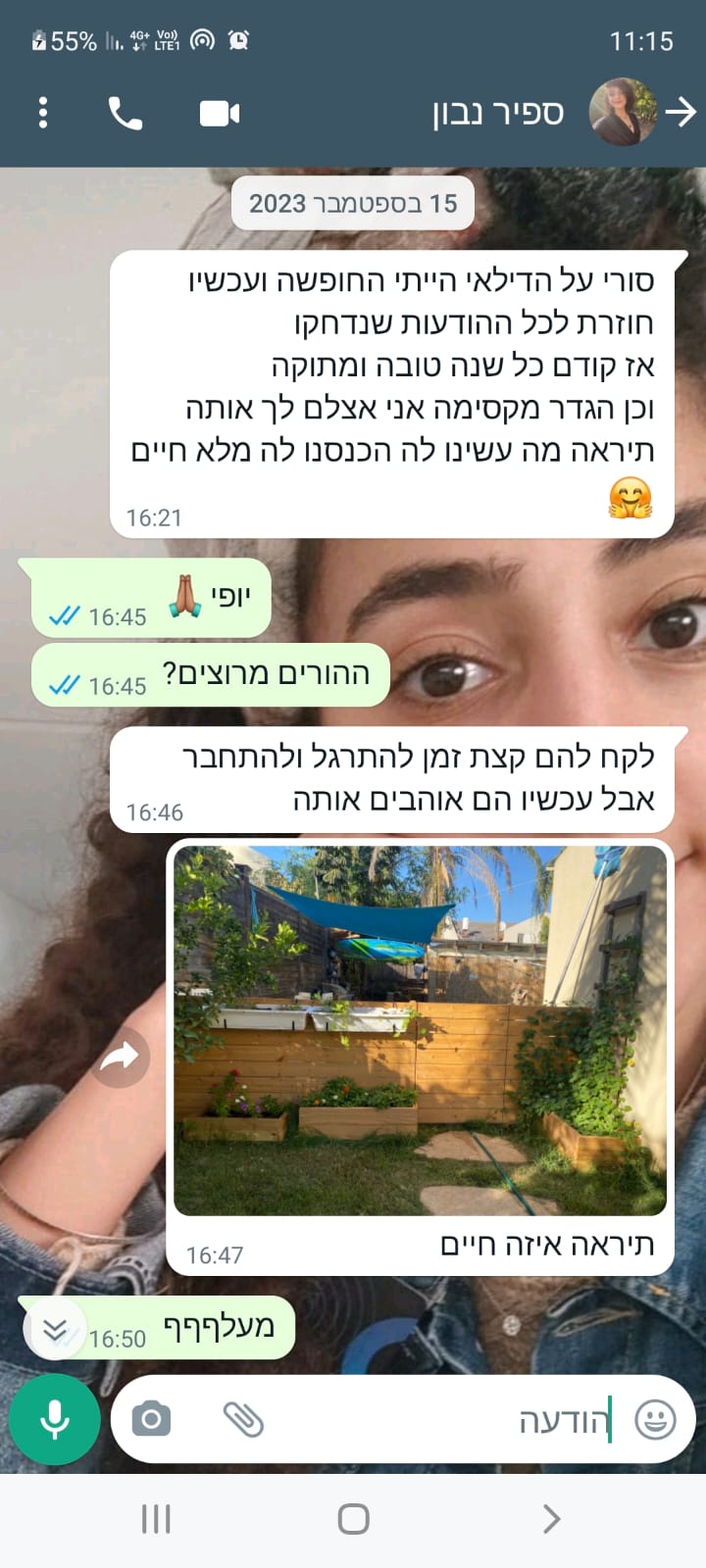Viewport: 706px width, 1568px height.
Task: Jump to the latest messages
Action: click(x=56, y=1330)
